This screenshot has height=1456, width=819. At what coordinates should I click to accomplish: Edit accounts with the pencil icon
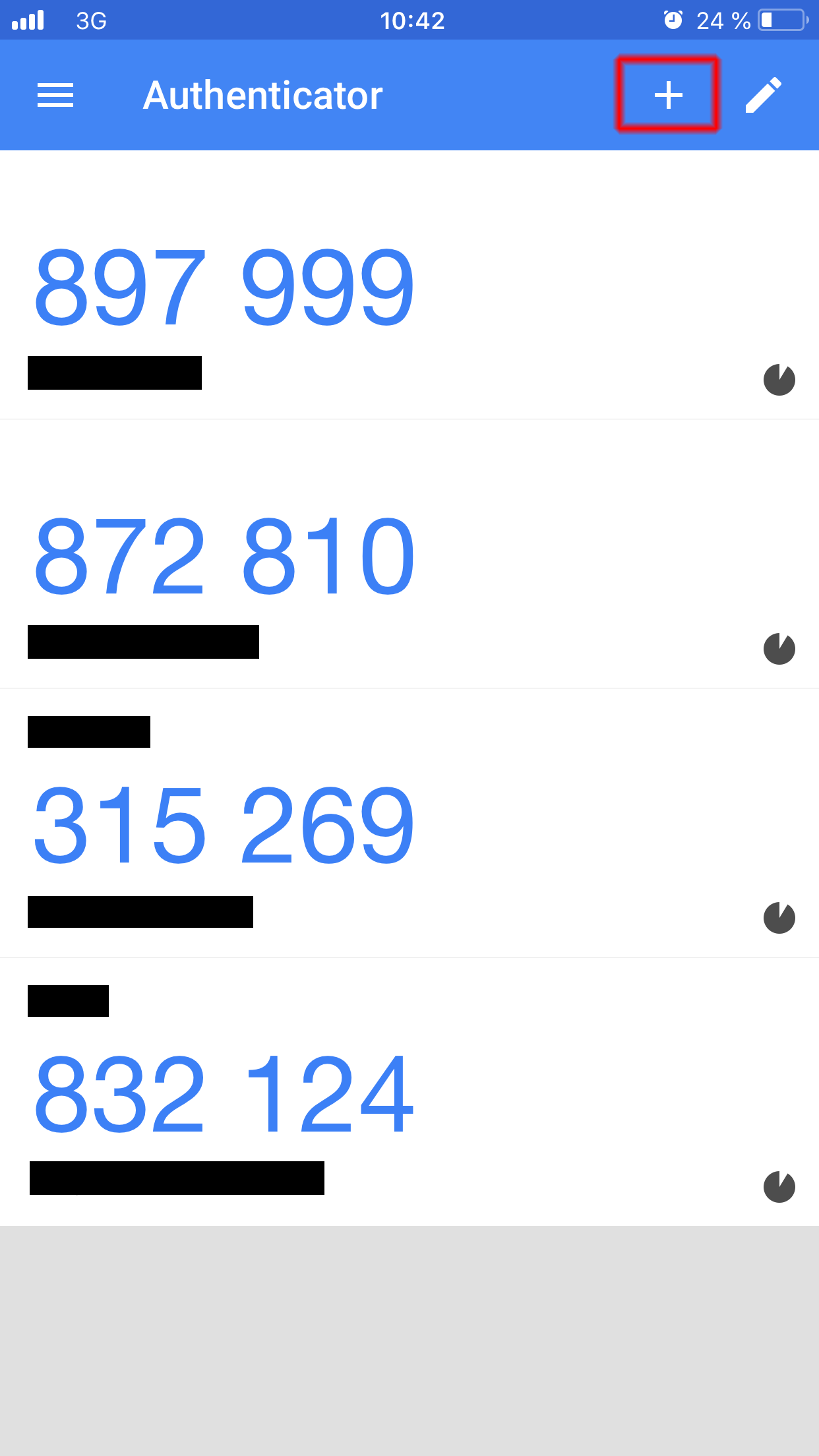pos(764,95)
